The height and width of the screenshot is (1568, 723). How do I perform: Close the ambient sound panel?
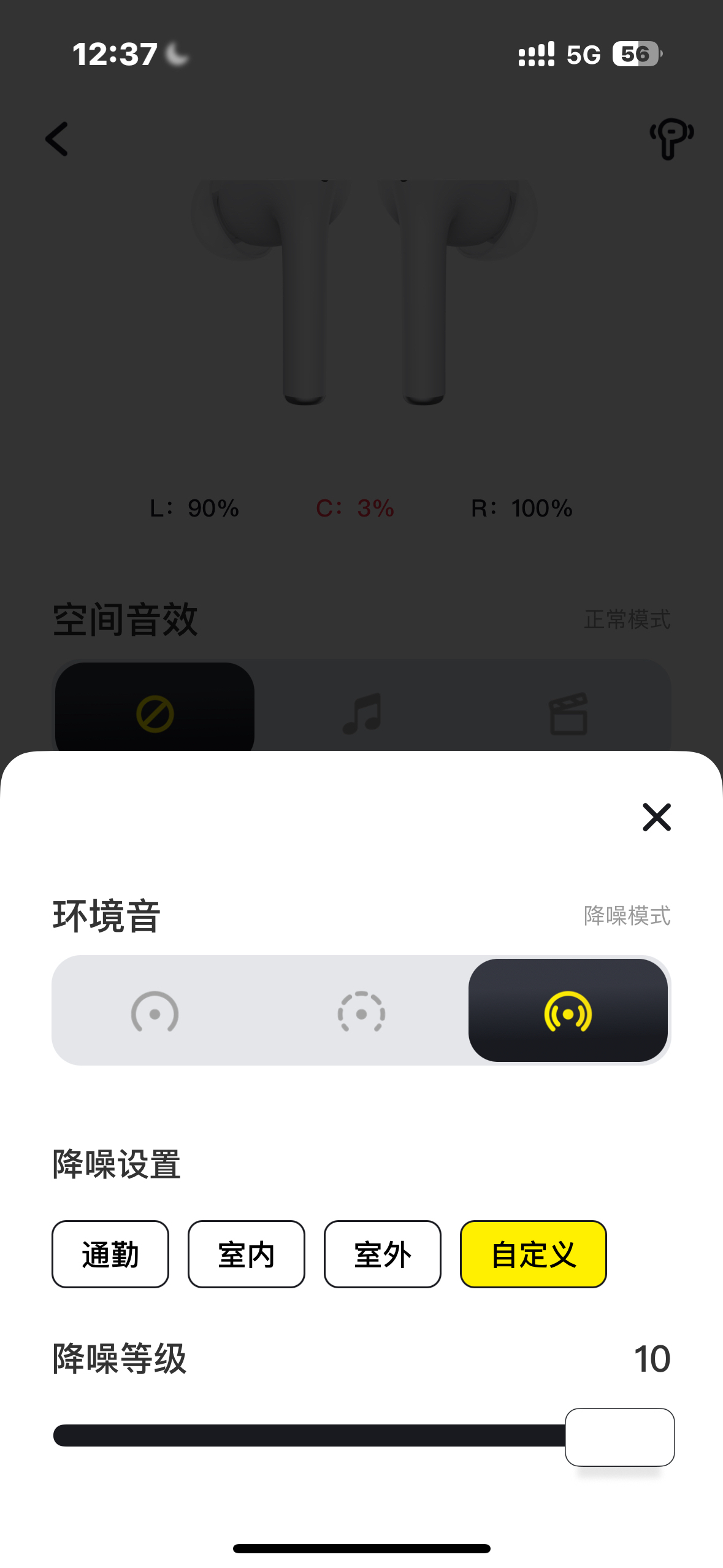click(x=656, y=817)
